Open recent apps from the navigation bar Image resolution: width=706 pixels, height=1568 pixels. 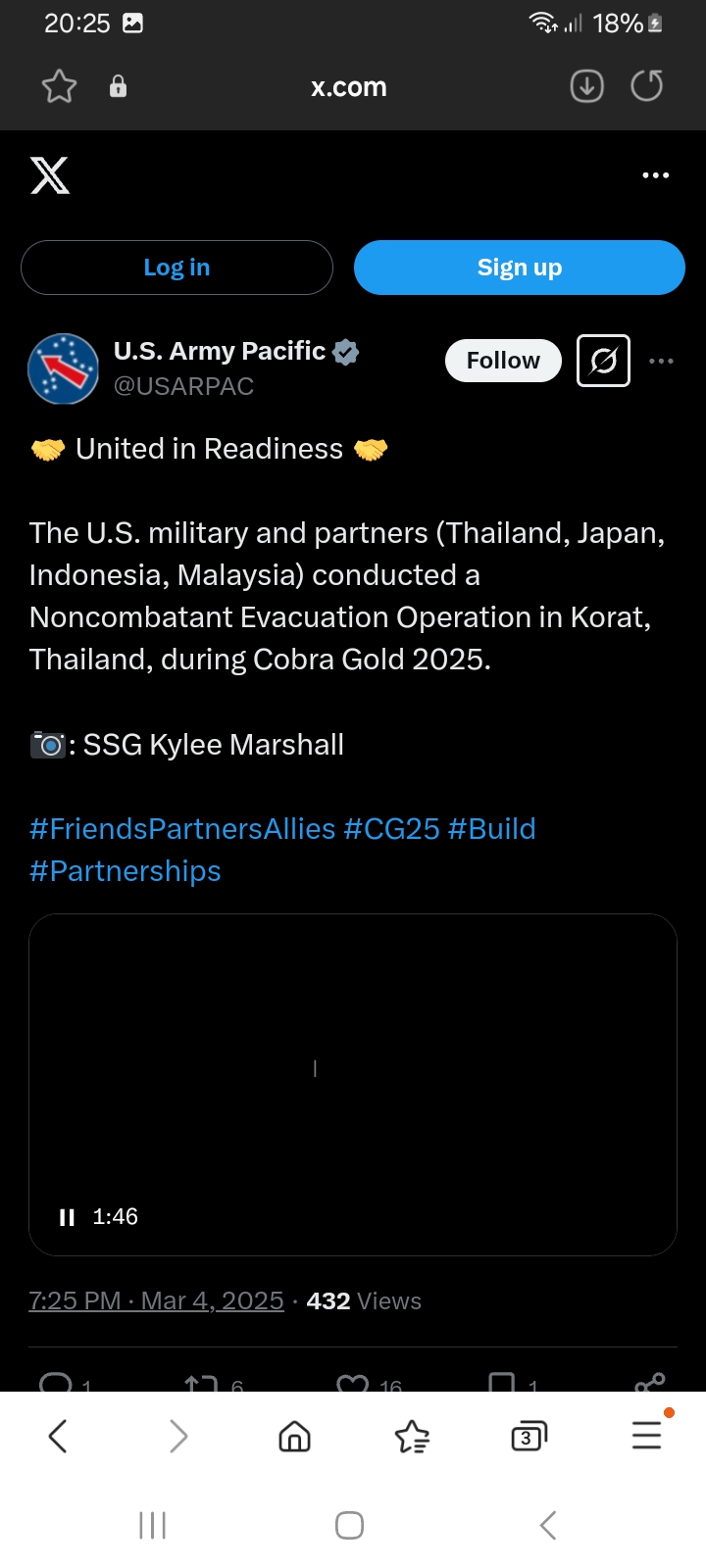tap(152, 1525)
